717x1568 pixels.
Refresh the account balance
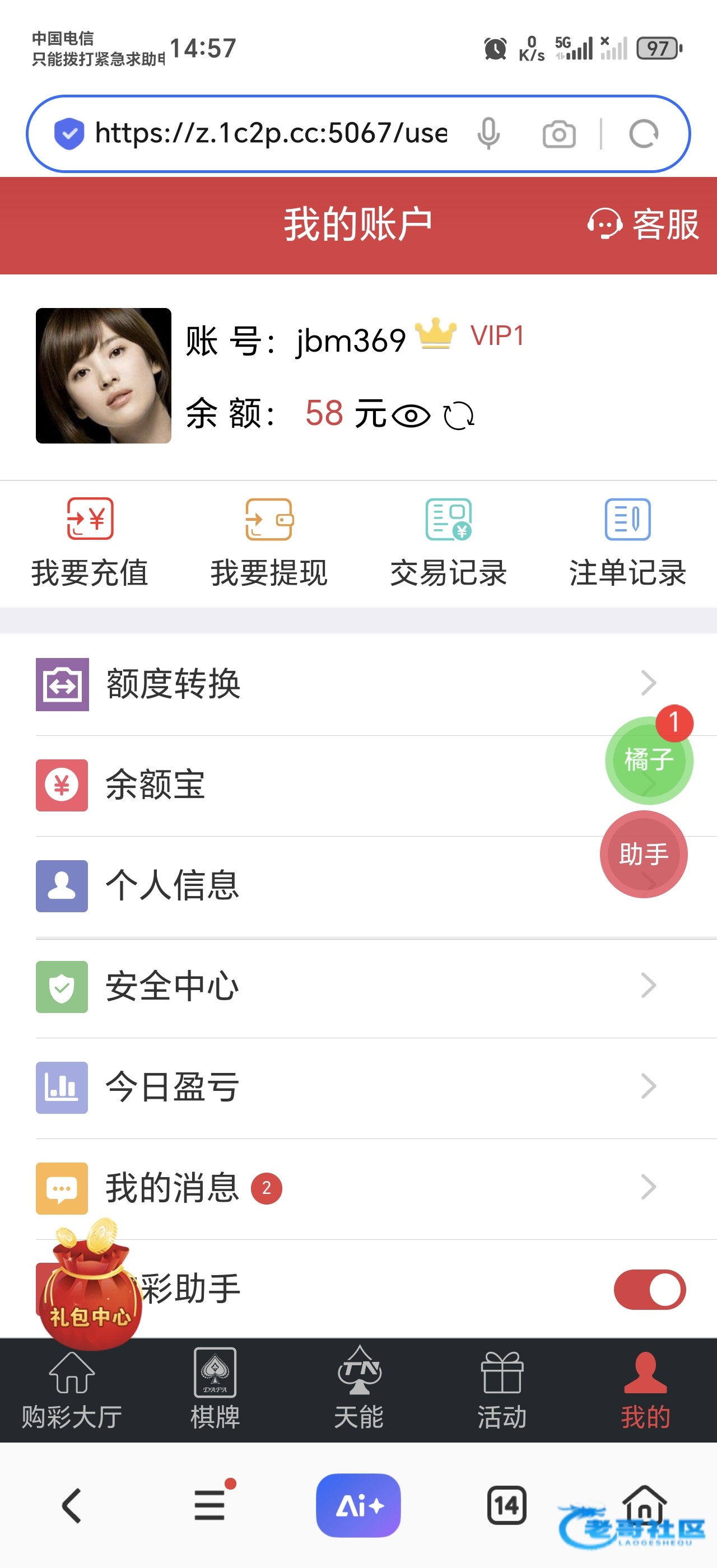458,416
